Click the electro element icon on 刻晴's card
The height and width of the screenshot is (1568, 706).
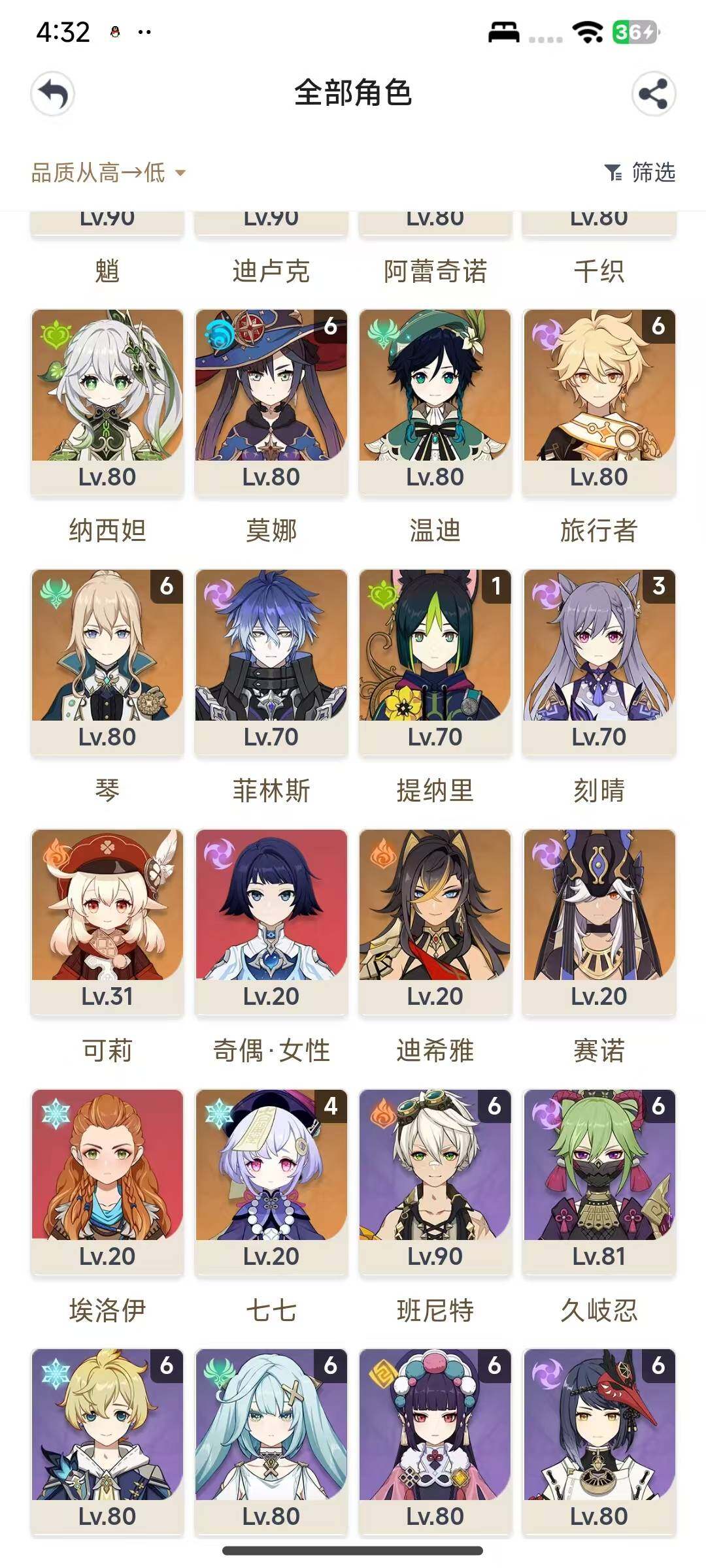(546, 593)
